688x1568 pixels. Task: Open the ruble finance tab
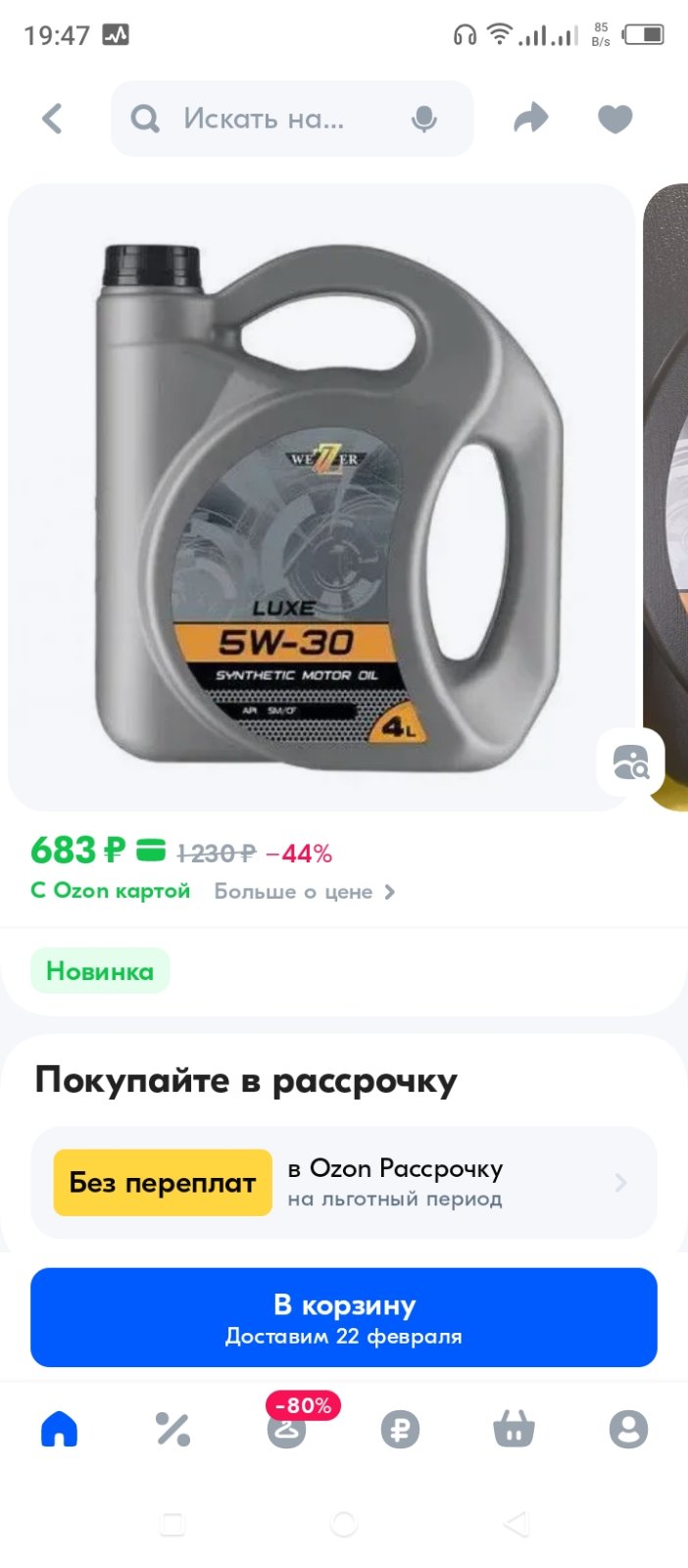click(400, 1429)
